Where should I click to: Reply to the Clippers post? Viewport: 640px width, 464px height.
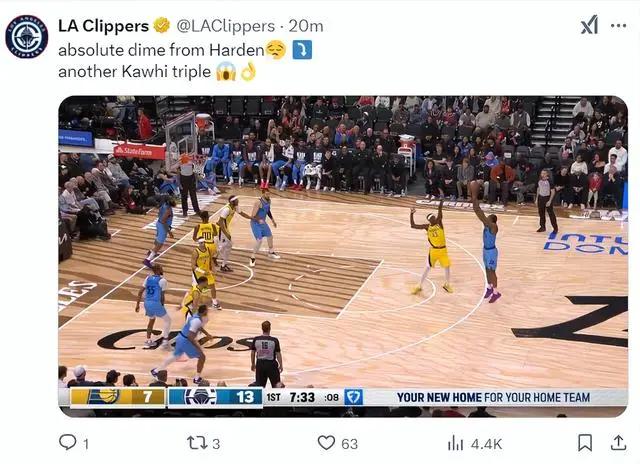click(x=67, y=442)
